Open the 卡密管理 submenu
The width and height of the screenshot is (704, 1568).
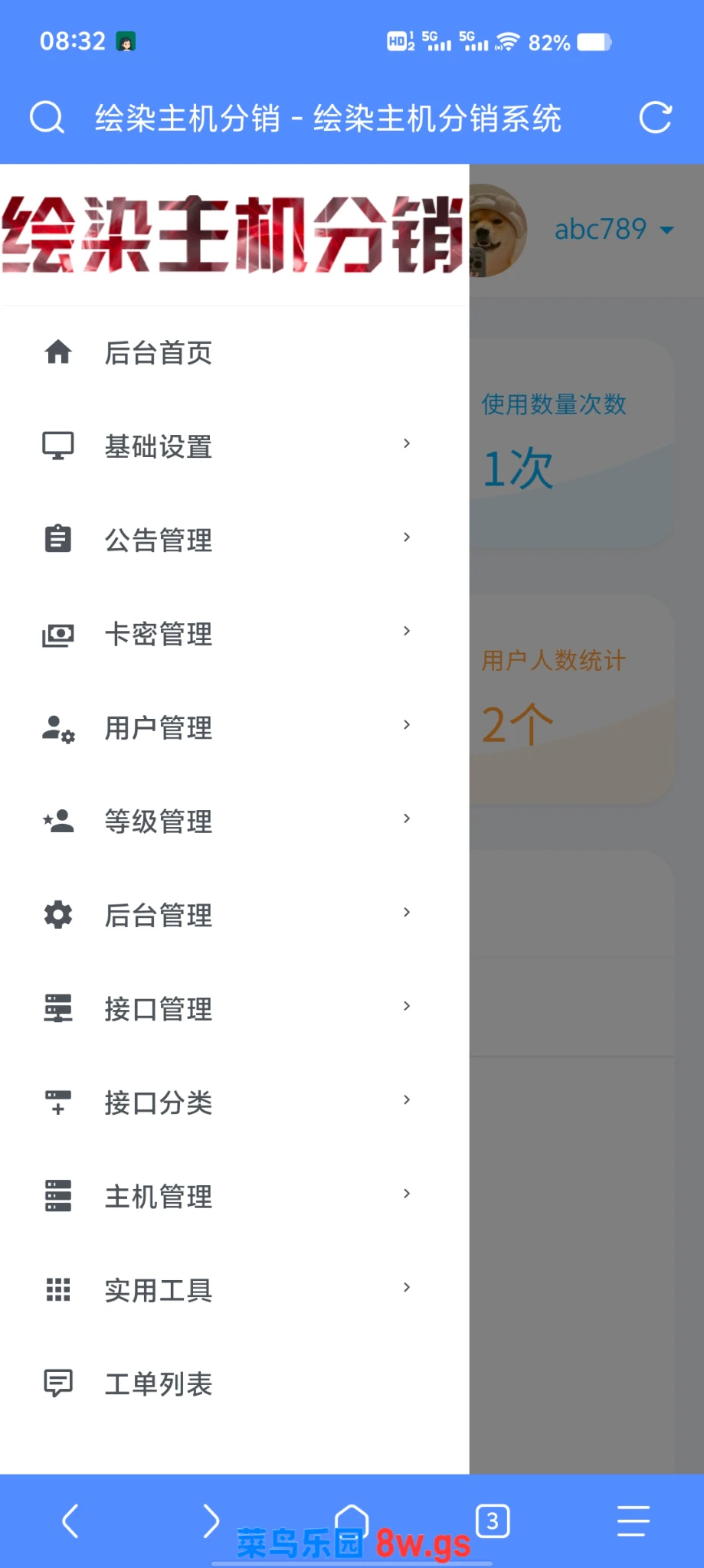234,633
